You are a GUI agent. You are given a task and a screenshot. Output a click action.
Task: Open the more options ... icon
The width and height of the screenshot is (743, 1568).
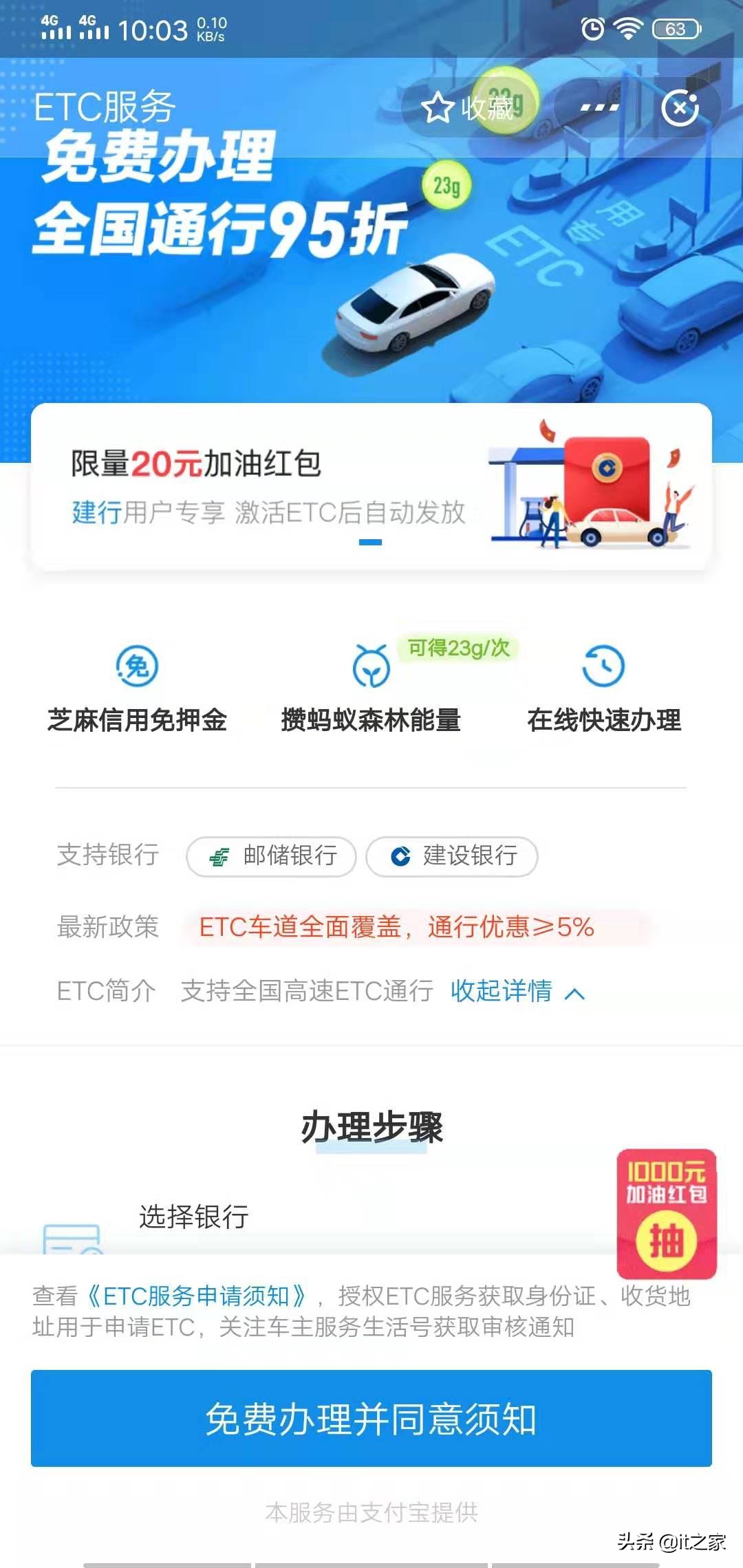click(598, 107)
